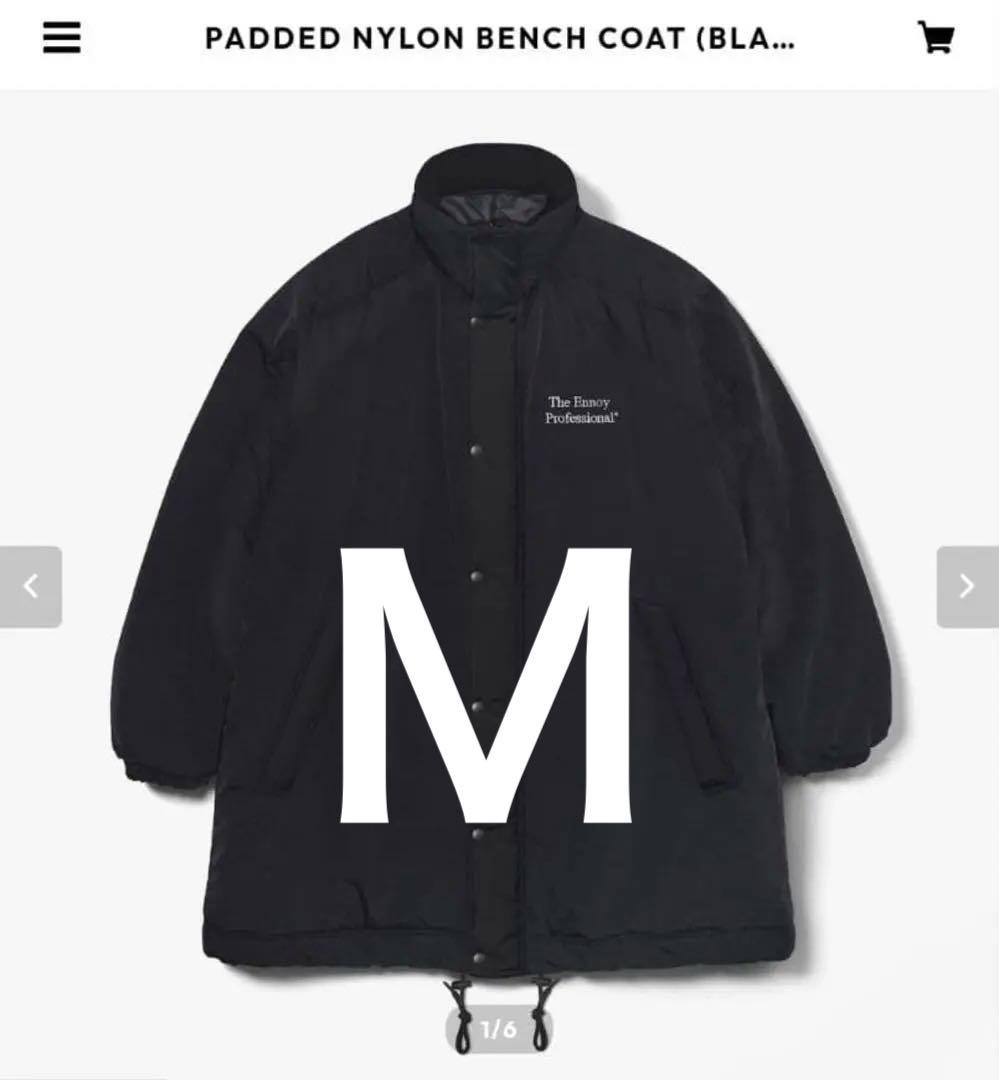999x1080 pixels.
Task: Advance to the next product photo
Action: pyautogui.click(x=969, y=583)
